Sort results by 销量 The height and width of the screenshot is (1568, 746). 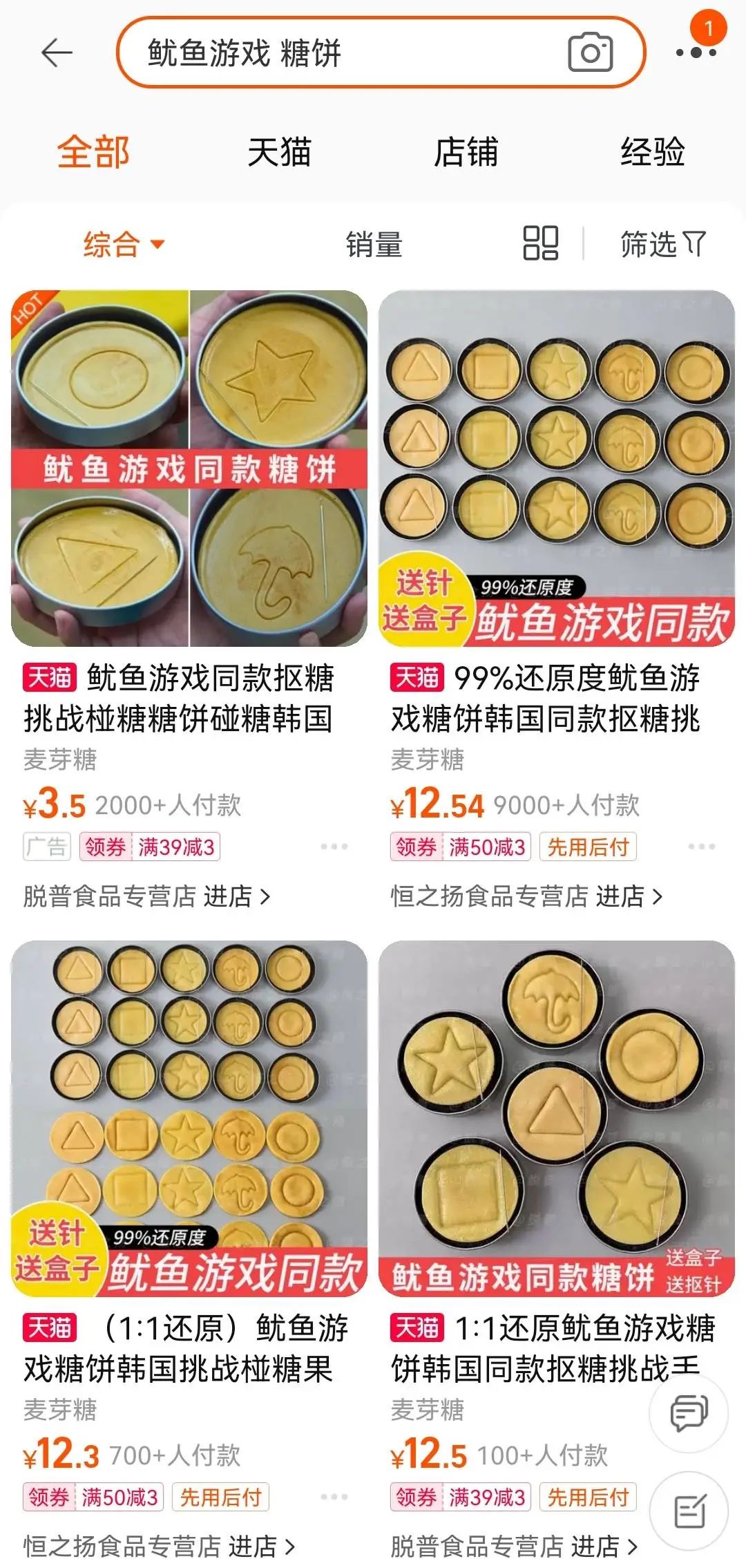pyautogui.click(x=374, y=245)
